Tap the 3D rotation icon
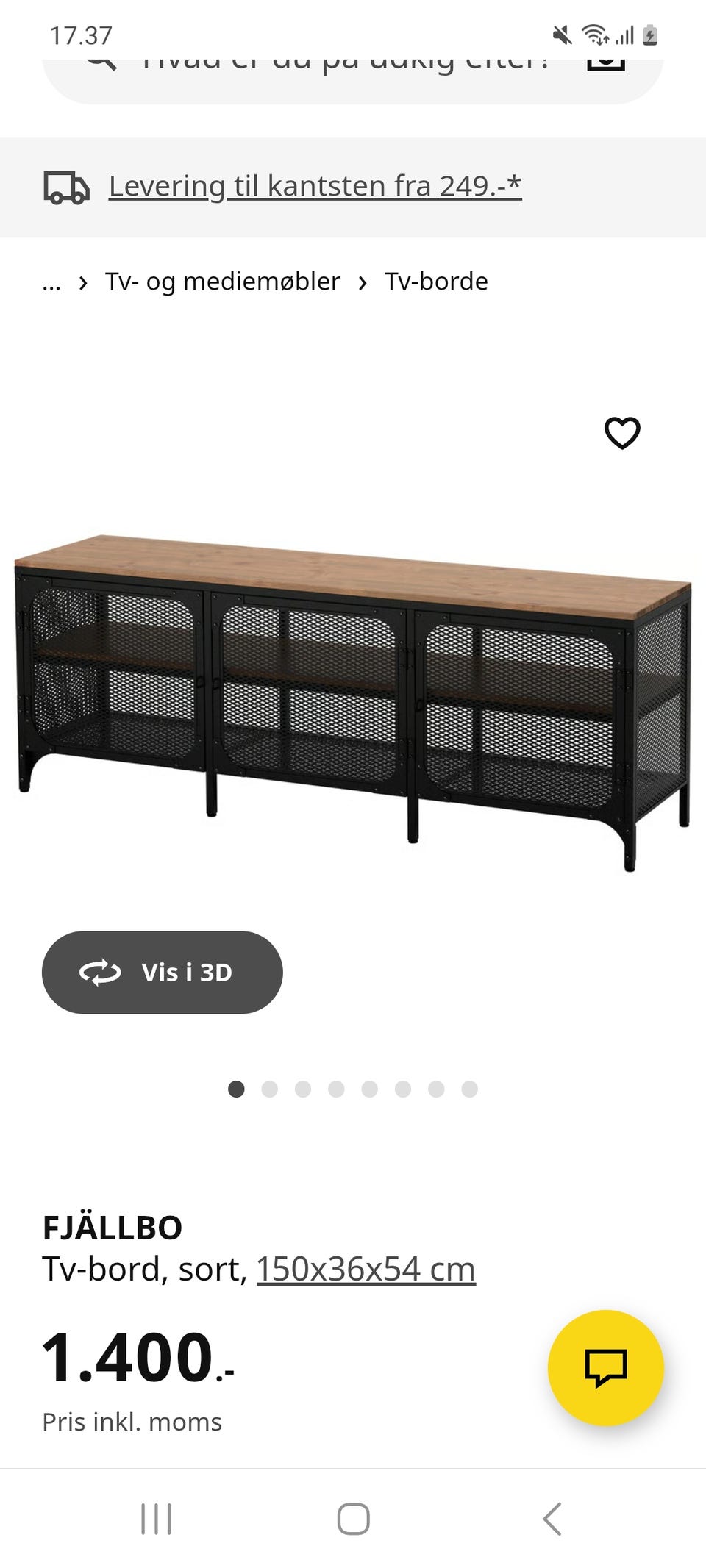Viewport: 706px width, 1568px height. (x=100, y=972)
